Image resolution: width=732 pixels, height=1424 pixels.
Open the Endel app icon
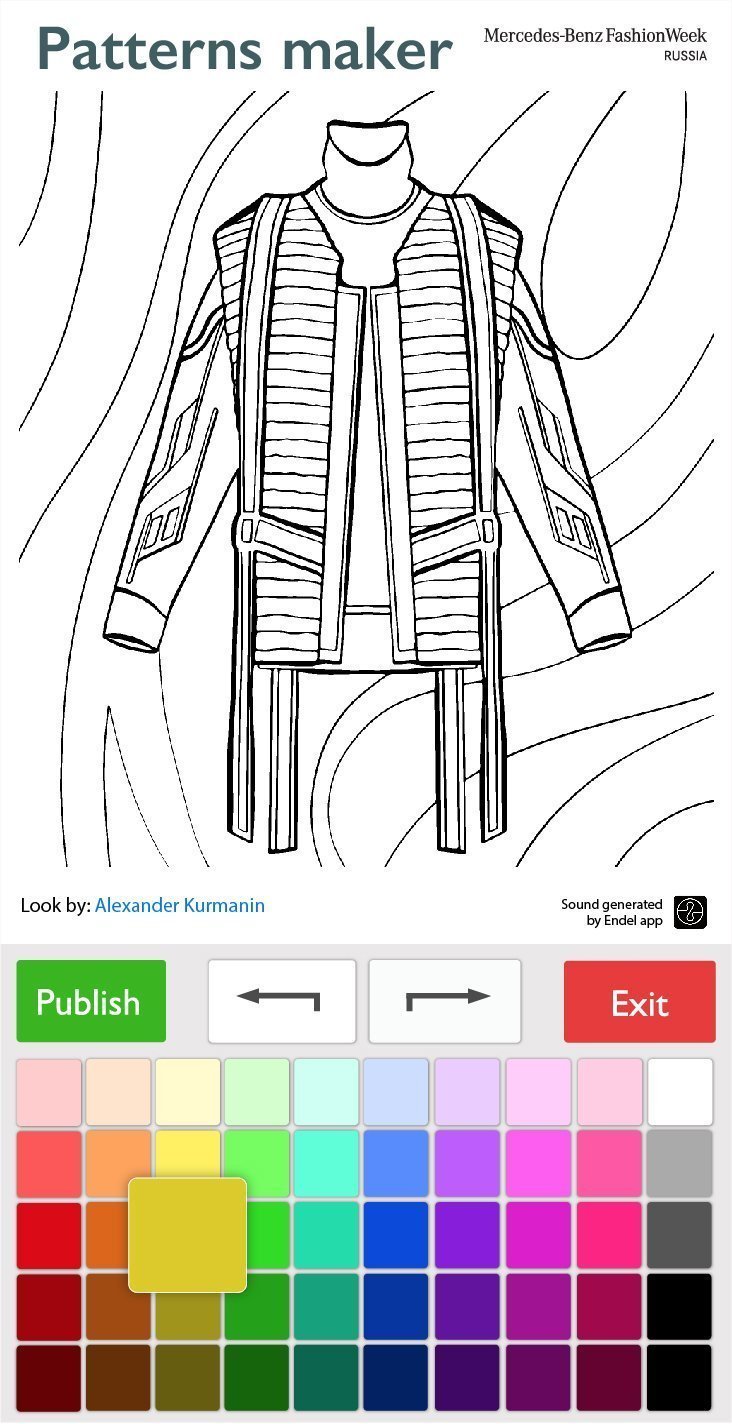(x=690, y=912)
